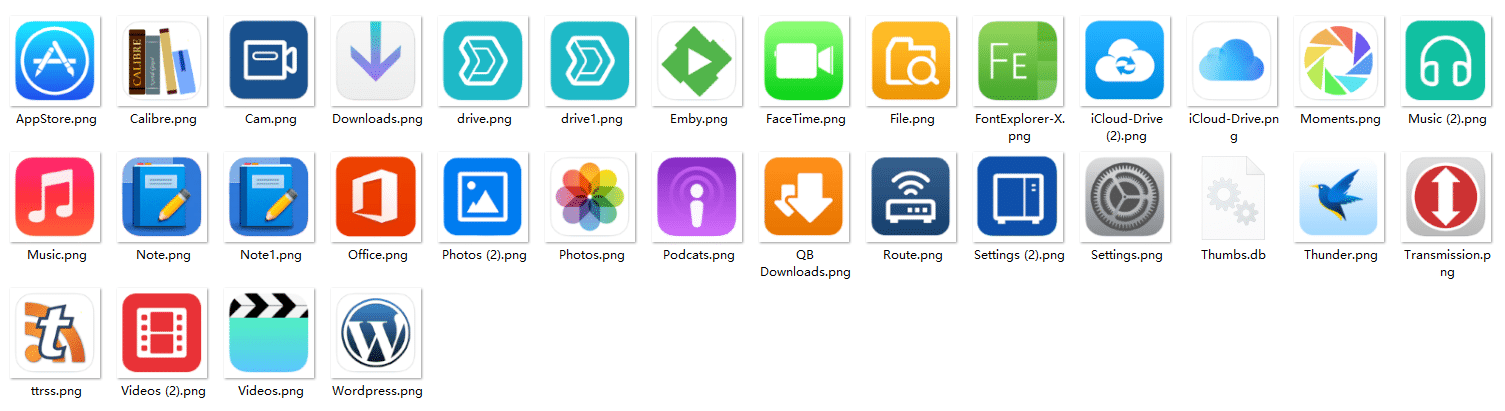Open Podcats.png image file
This screenshot has height=411, width=1505.
[698, 197]
